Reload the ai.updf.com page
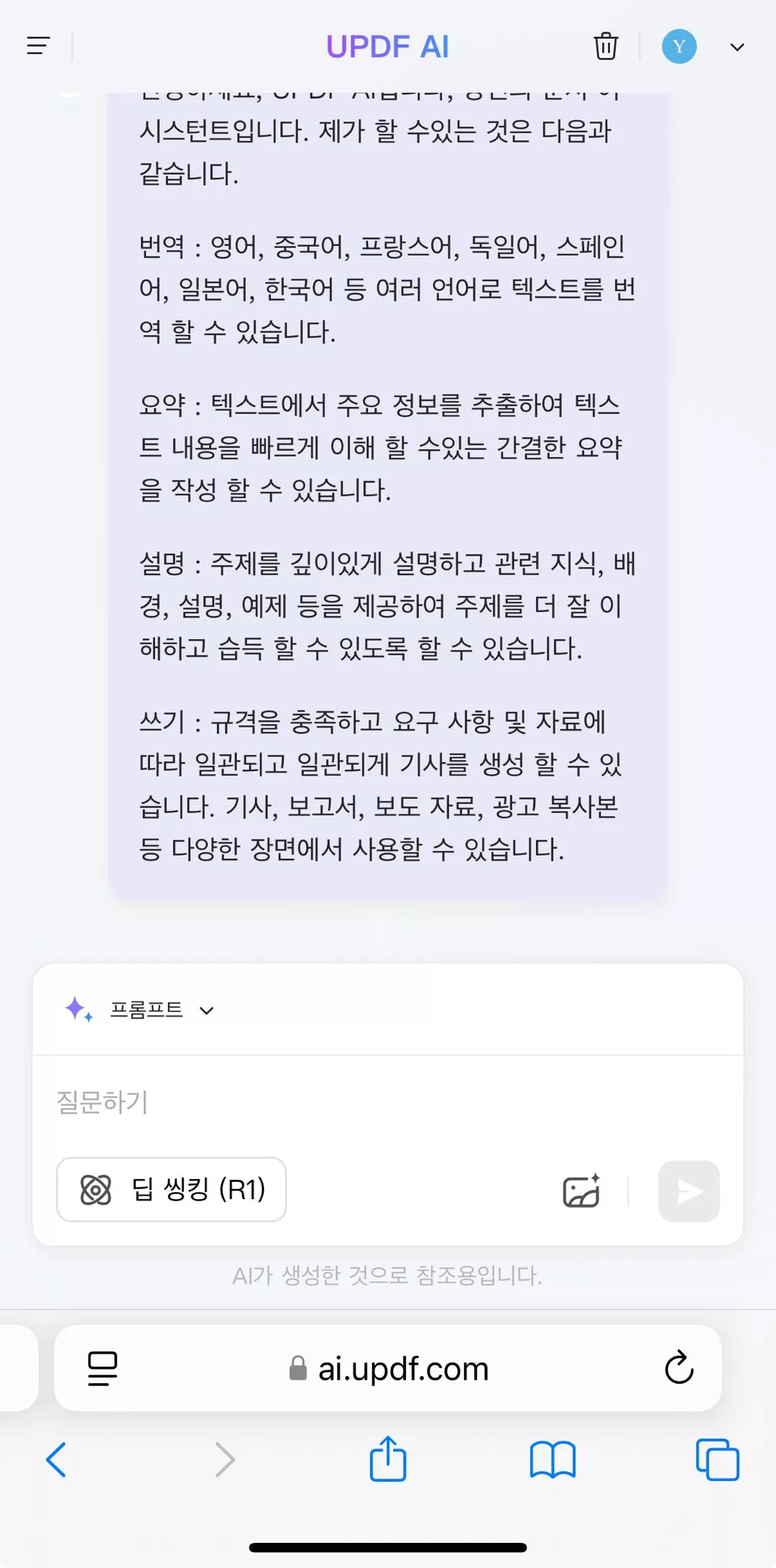 pos(678,1368)
